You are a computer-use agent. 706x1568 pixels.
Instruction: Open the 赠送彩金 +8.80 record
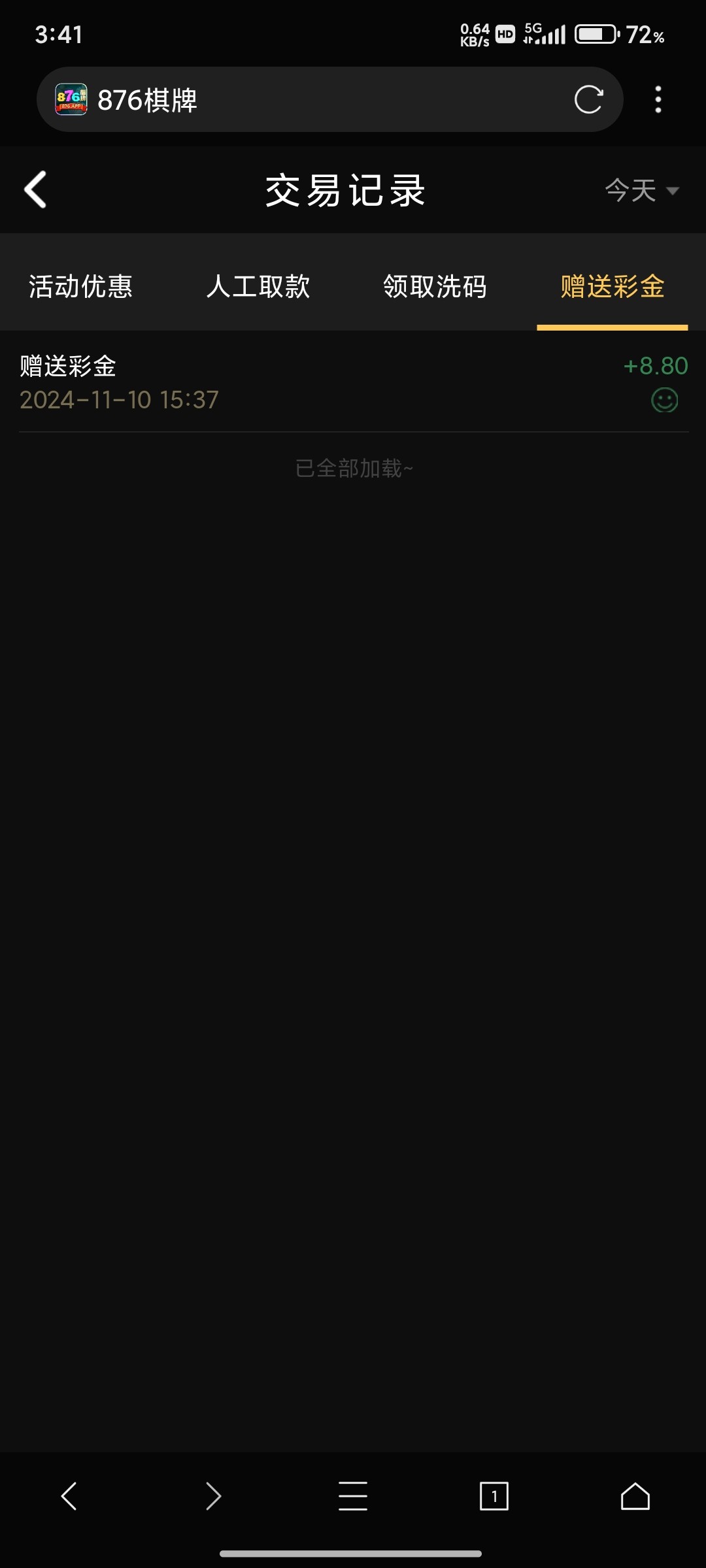pos(353,382)
